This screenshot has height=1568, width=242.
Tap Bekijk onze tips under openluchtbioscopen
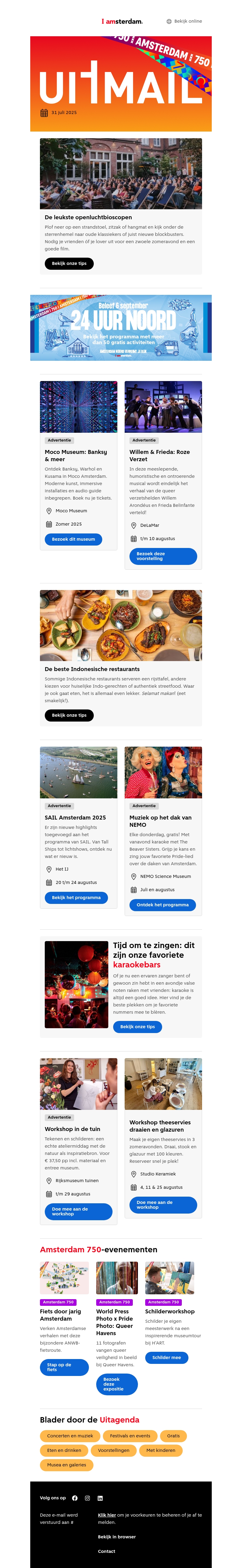69,264
